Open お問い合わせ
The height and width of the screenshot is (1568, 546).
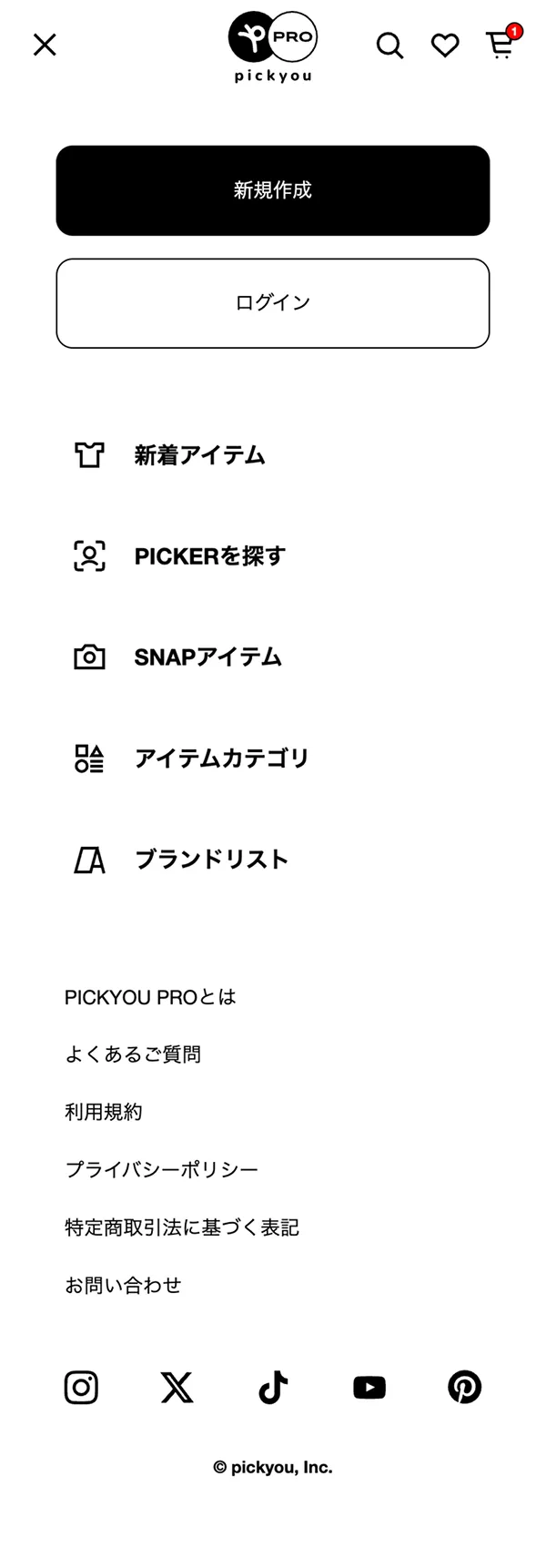click(x=123, y=1285)
